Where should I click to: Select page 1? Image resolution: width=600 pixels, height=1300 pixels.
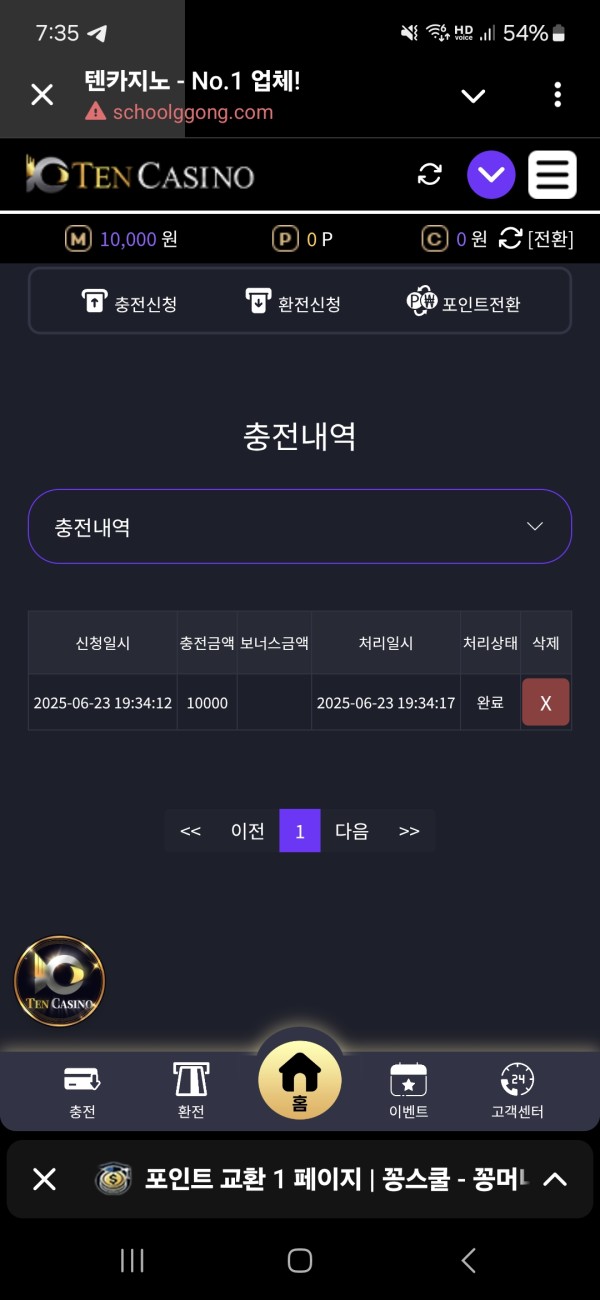[300, 831]
